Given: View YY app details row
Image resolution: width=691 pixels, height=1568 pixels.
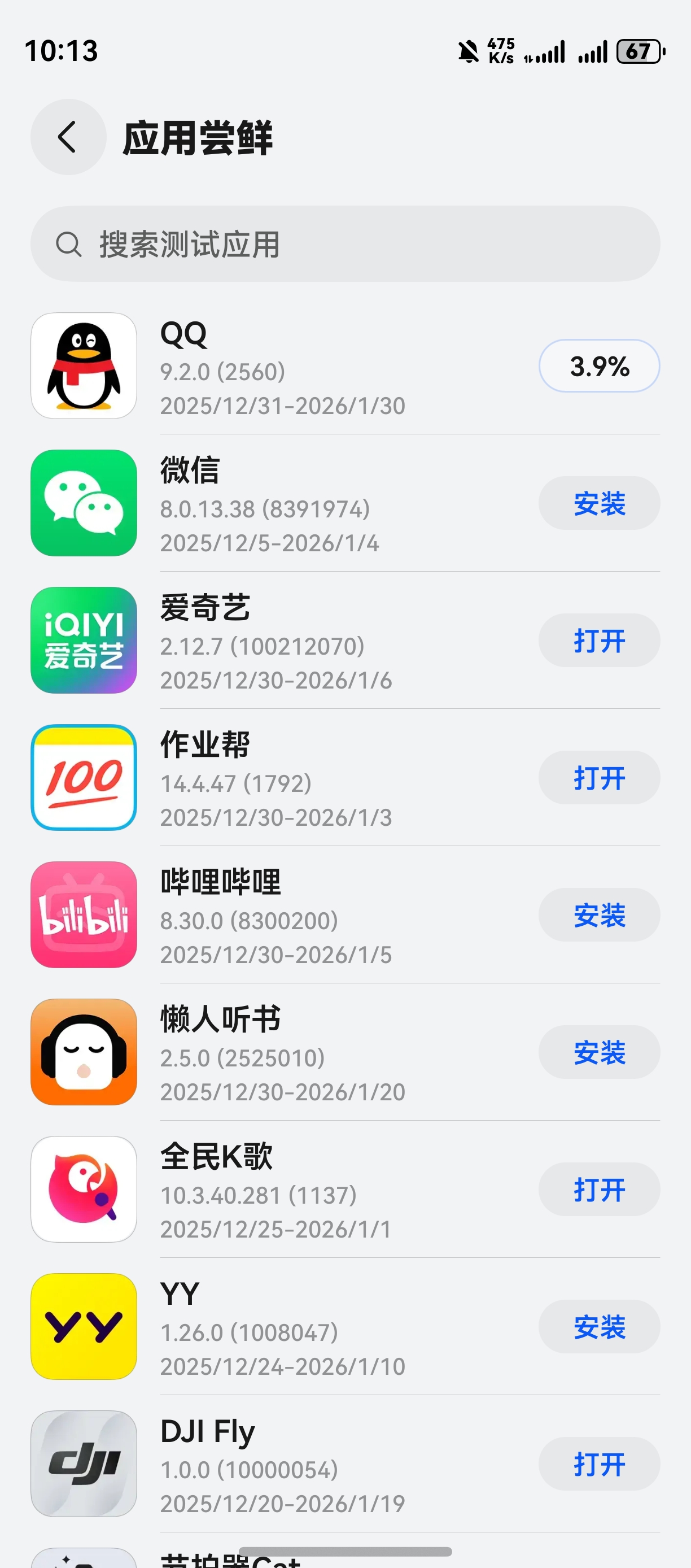Looking at the screenshot, I should click(x=304, y=1328).
